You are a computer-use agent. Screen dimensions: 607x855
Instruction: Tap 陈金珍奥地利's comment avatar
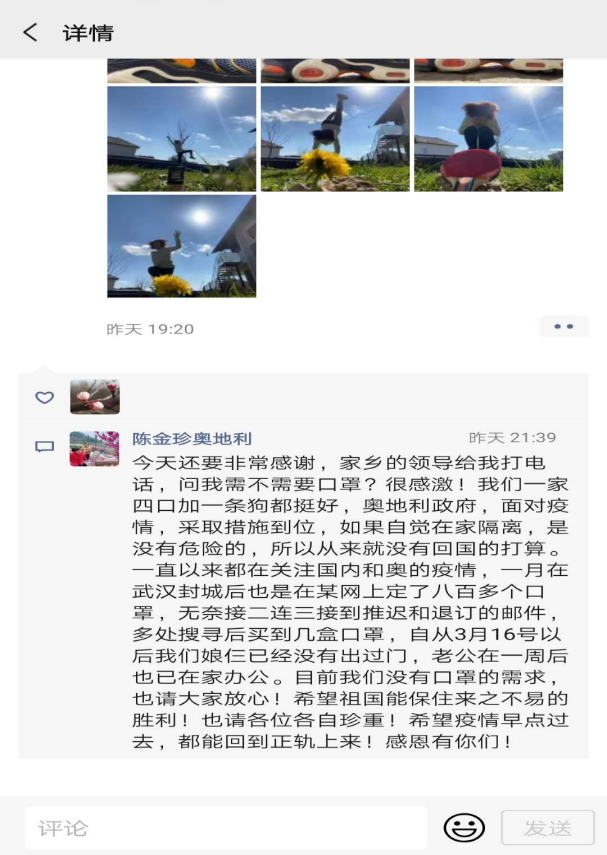point(95,449)
